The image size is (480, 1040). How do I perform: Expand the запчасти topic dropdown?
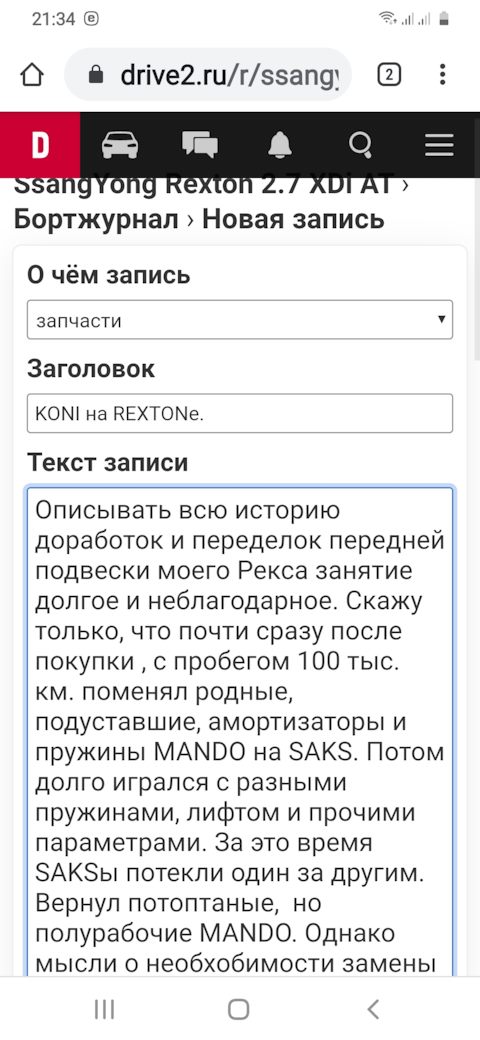click(x=239, y=320)
